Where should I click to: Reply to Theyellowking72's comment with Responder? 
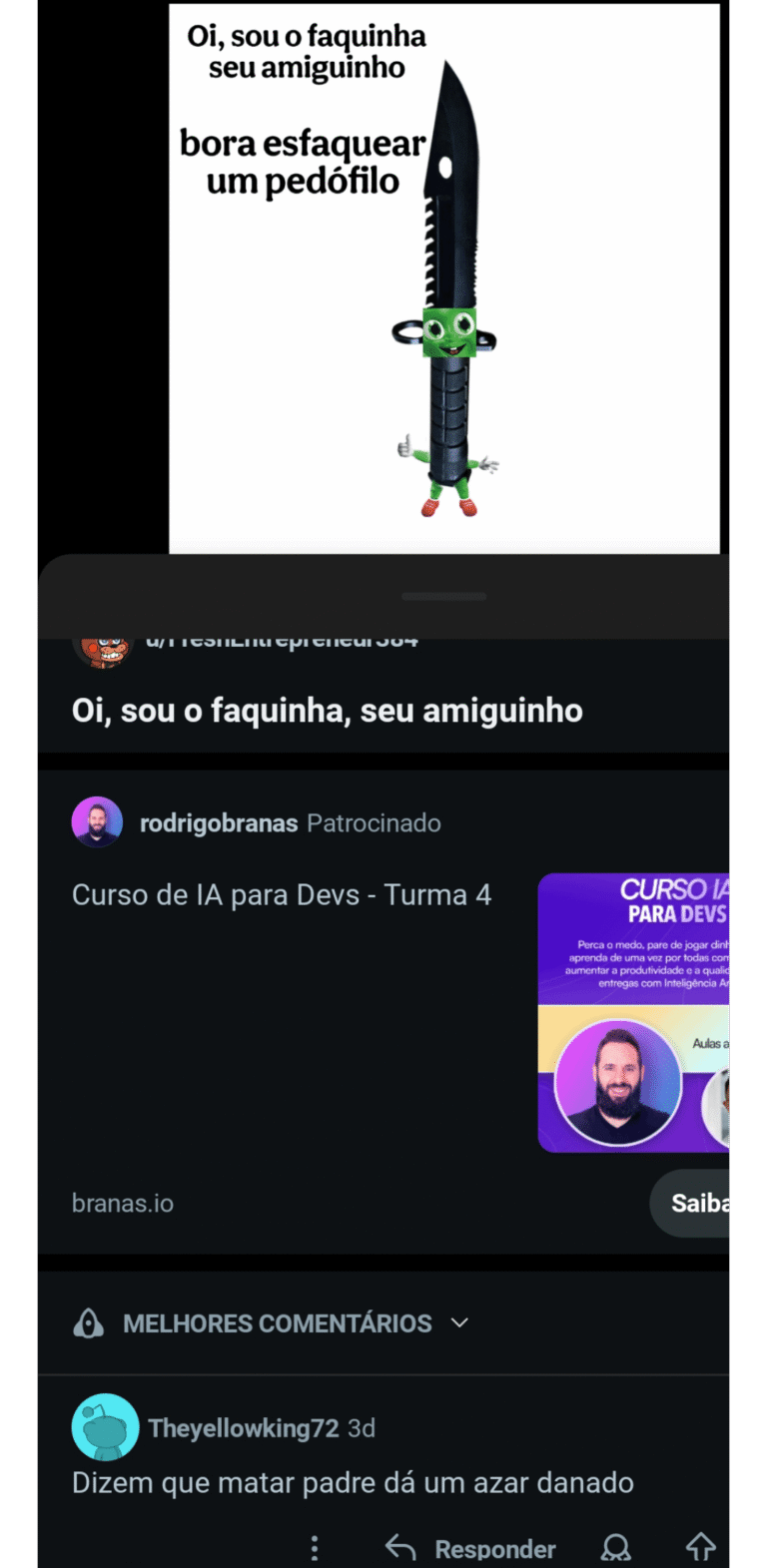[471, 1548]
